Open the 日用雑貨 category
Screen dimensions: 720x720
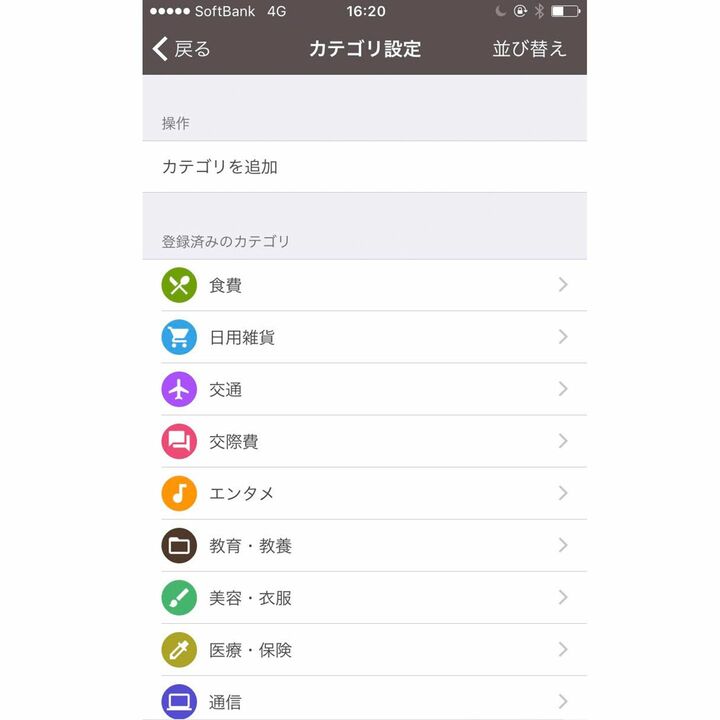(364, 338)
